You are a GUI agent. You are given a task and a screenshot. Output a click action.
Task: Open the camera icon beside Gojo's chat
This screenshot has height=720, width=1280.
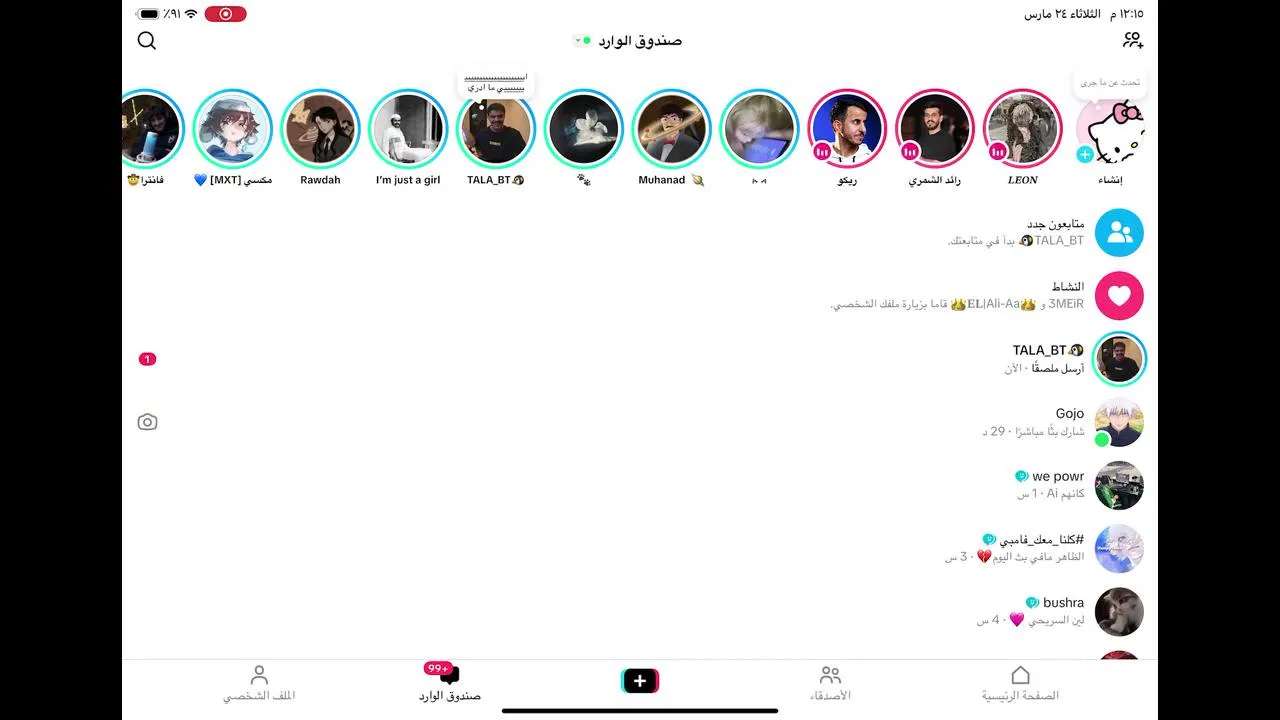[x=147, y=422]
